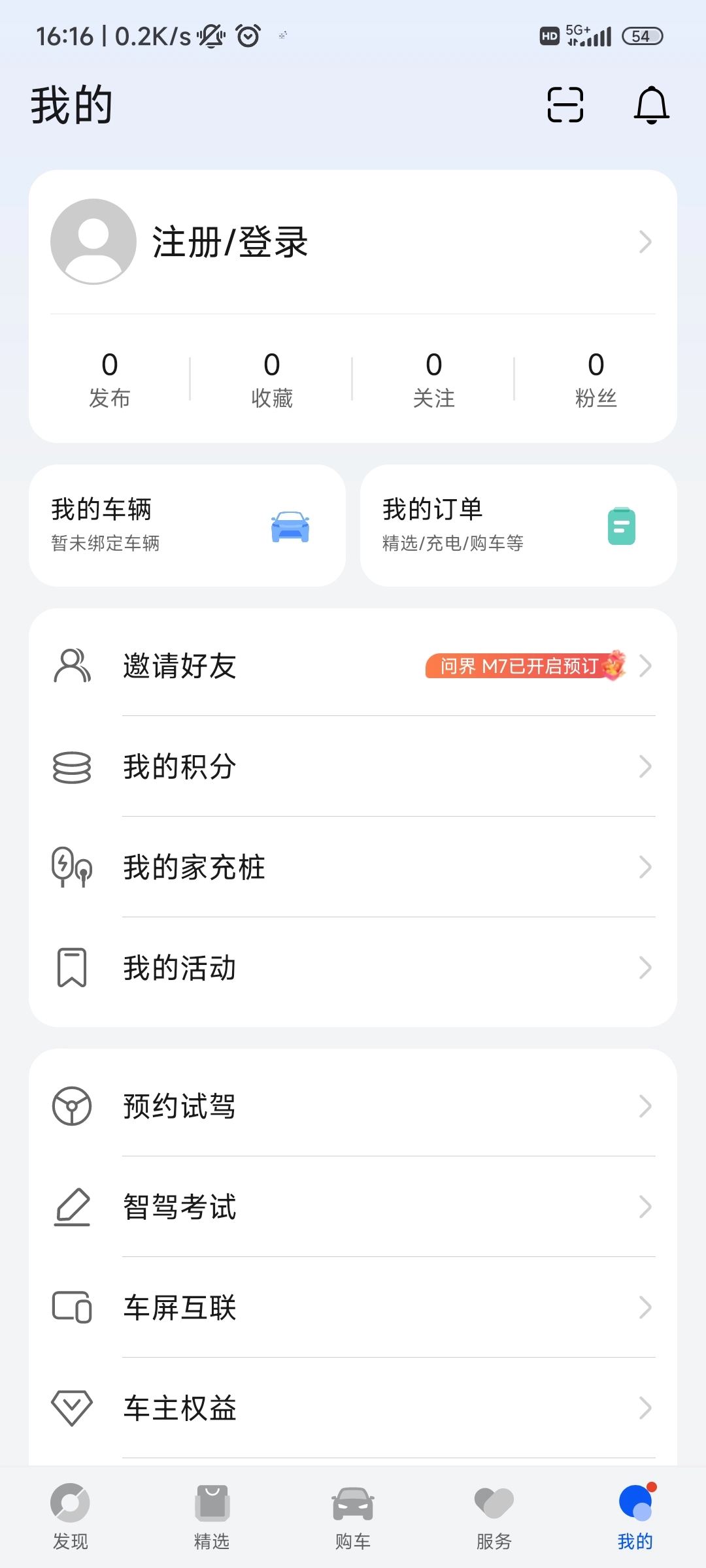Open 我的活动 row
Screen dimensions: 706x1568
[353, 968]
